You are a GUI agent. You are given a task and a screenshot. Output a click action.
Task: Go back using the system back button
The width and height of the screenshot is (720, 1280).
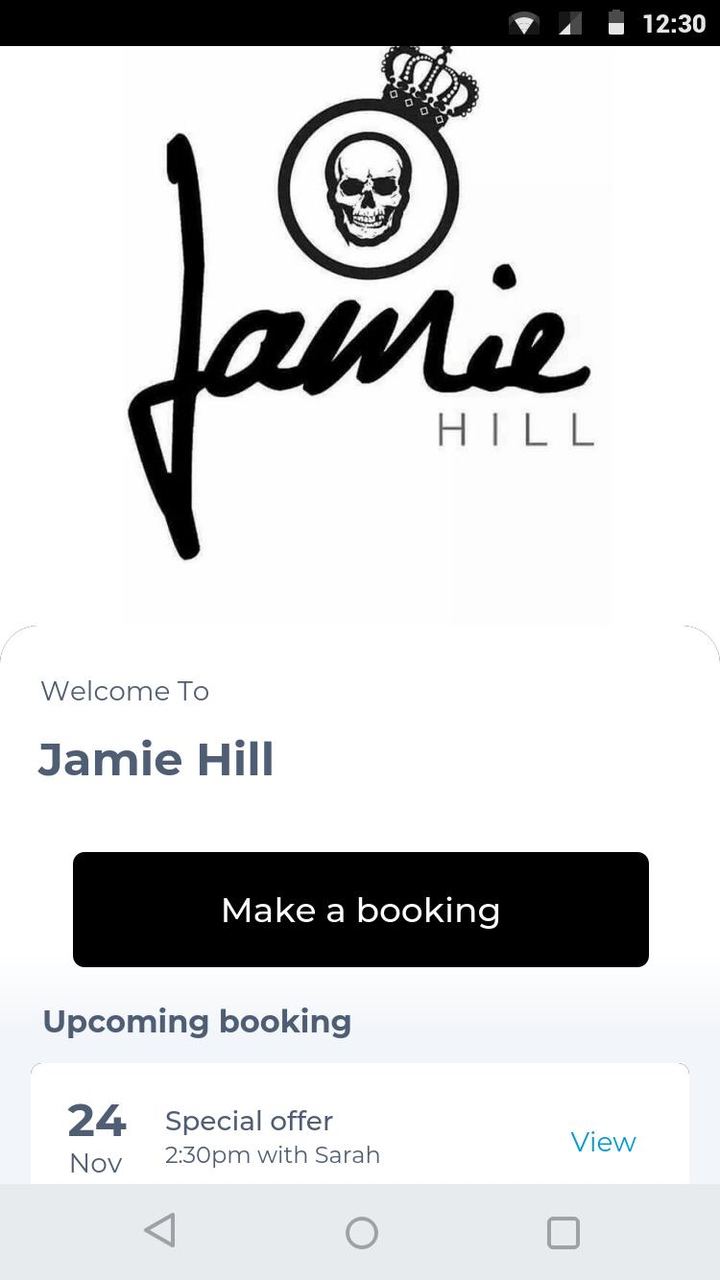160,1231
